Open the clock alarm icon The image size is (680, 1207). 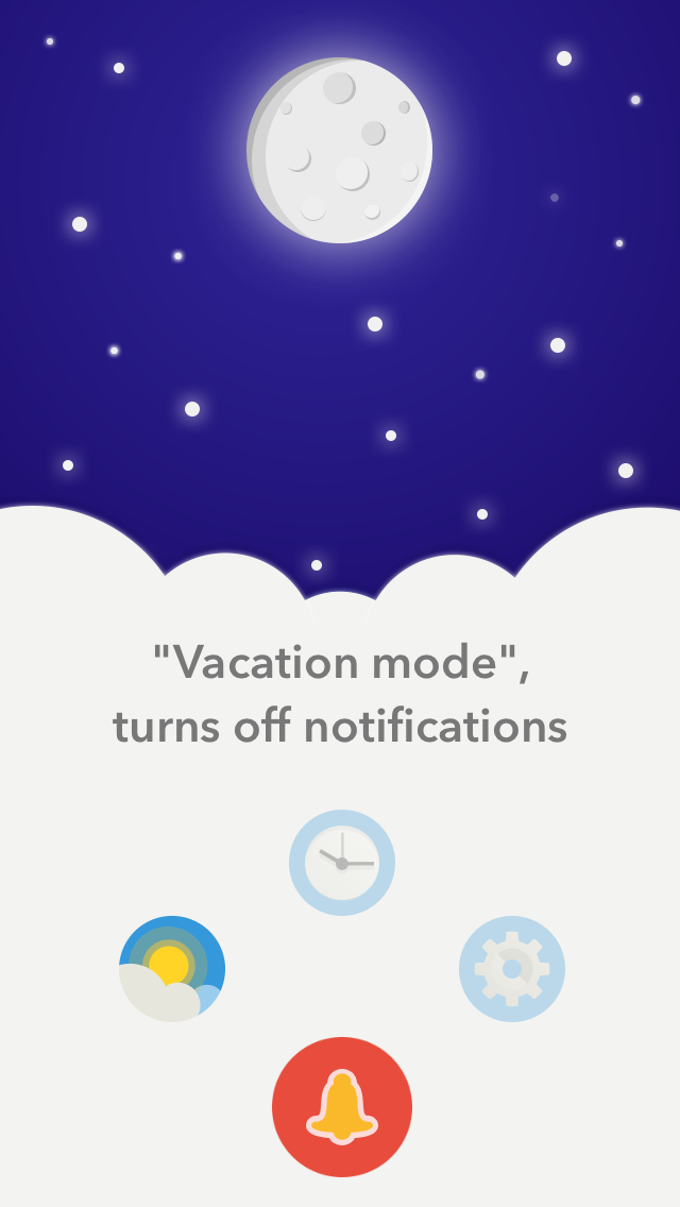342,862
